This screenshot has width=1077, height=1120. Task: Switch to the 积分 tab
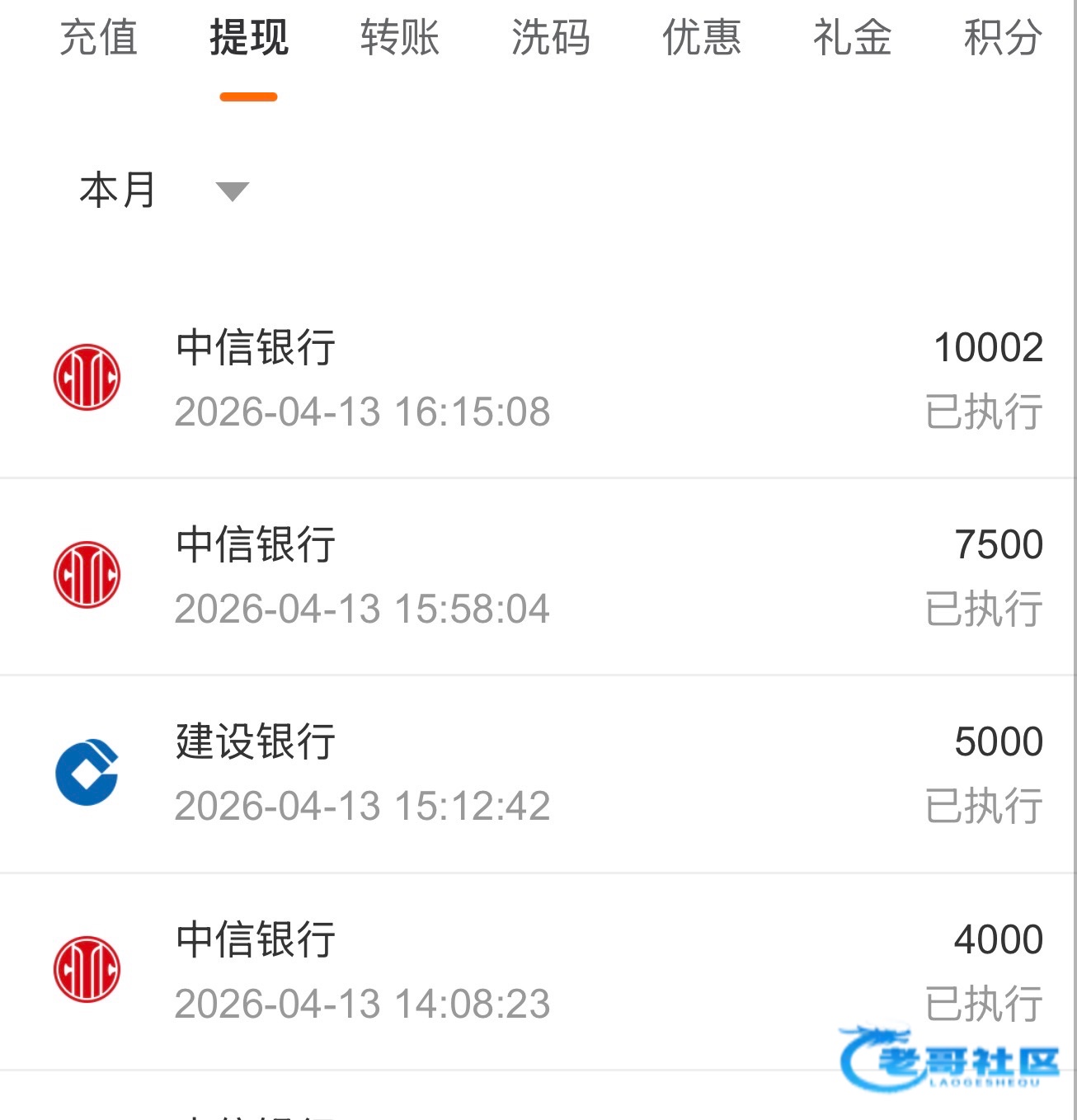click(x=1003, y=38)
